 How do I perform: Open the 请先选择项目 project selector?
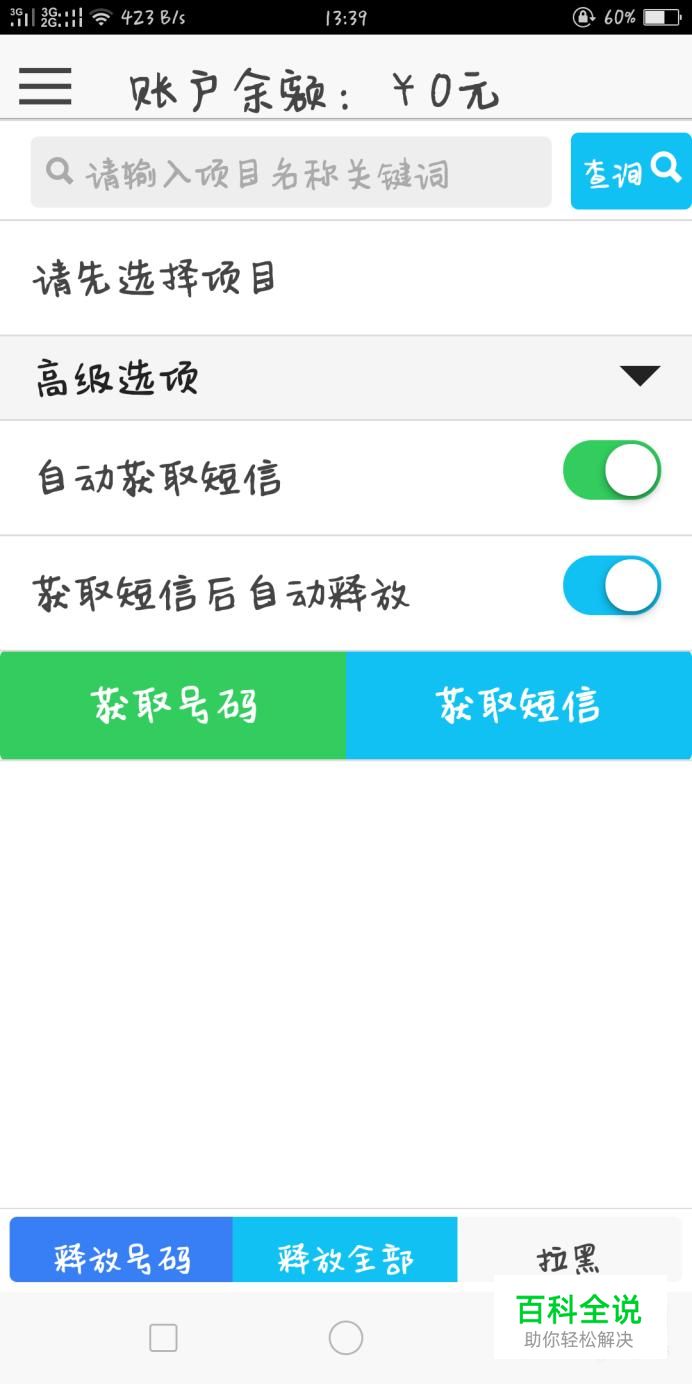tap(345, 278)
